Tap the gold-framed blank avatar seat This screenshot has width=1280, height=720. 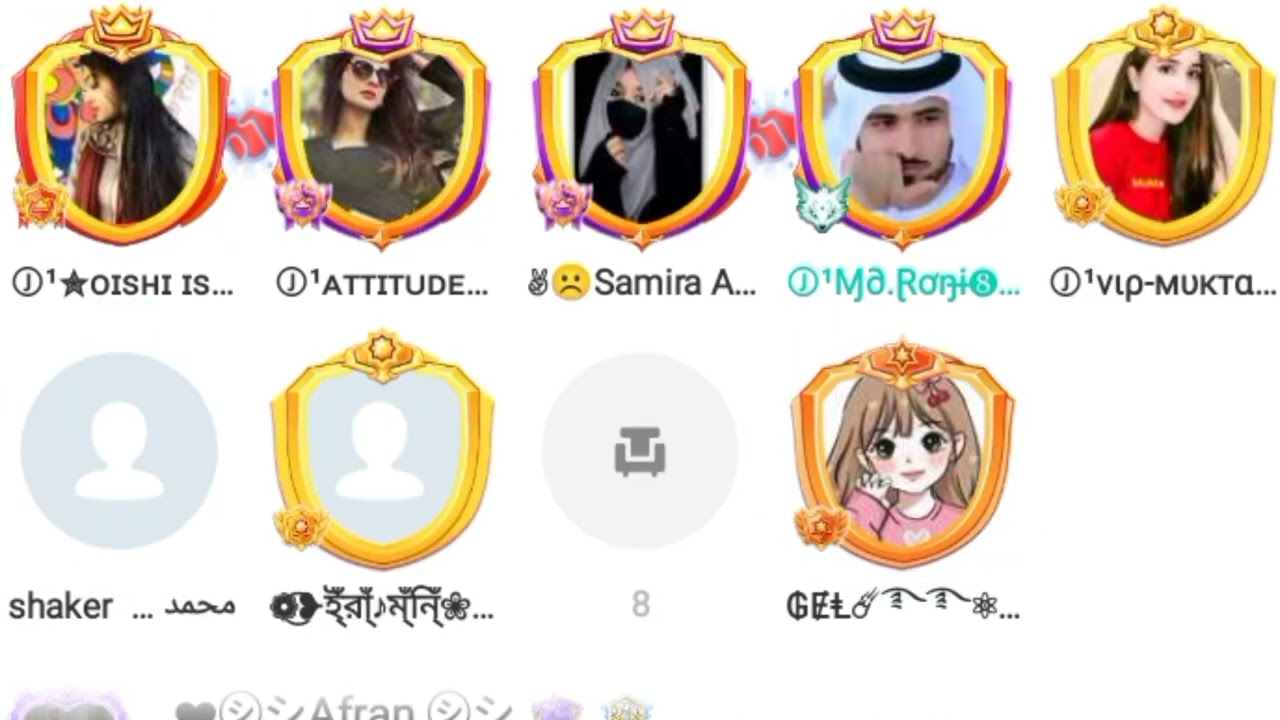[x=381, y=452]
